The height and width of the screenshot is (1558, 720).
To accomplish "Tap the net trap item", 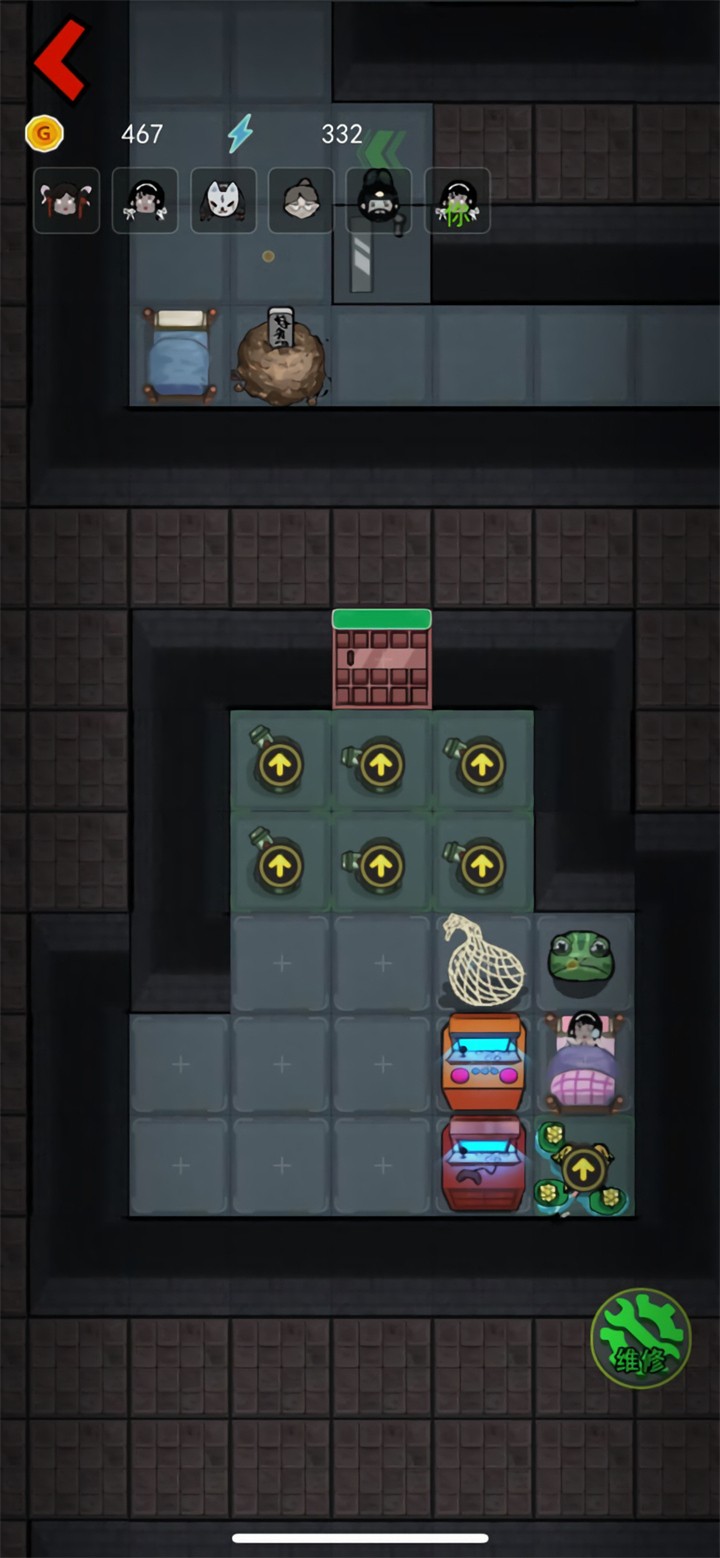I will coord(483,961).
